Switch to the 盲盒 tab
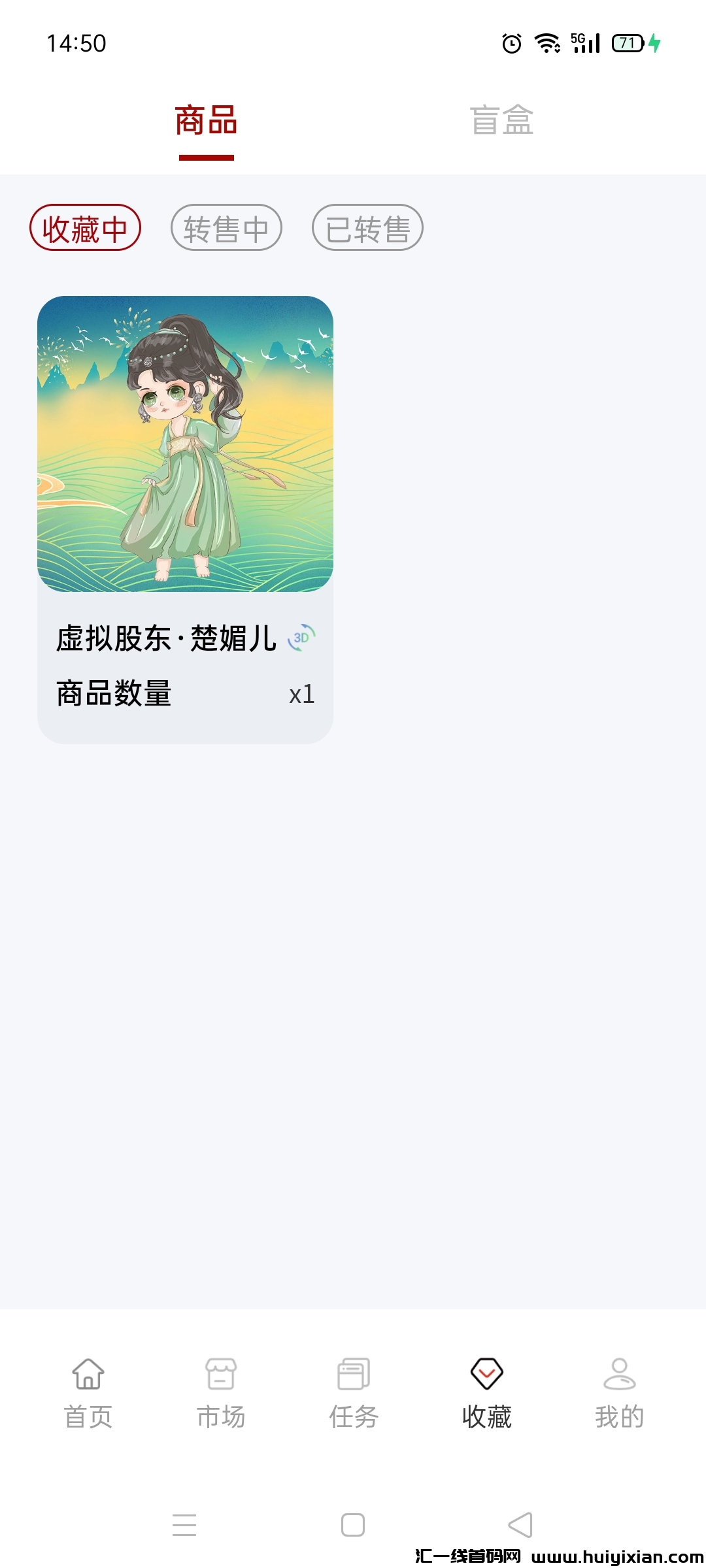706x1568 pixels. pos(502,121)
